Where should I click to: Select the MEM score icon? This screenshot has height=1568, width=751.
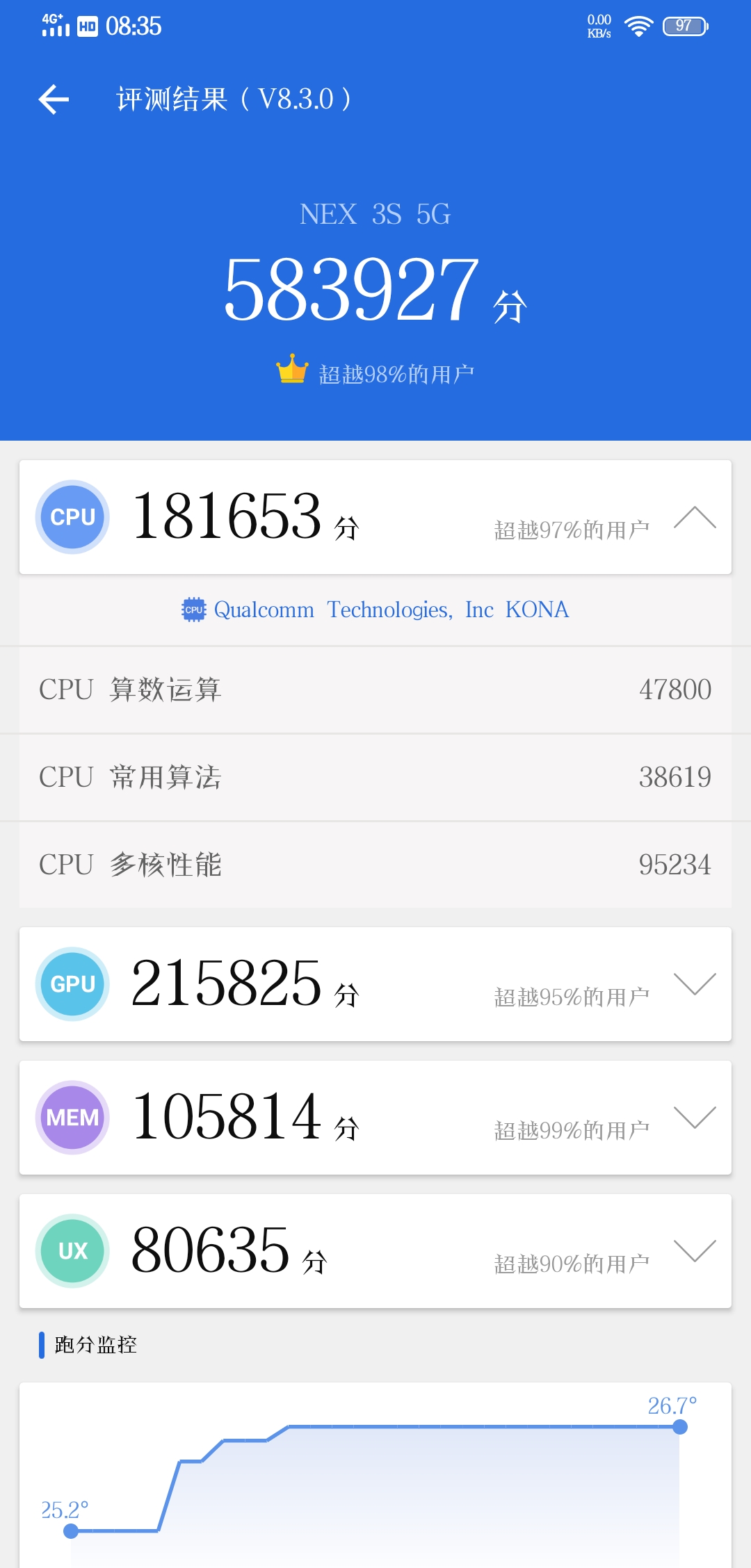(72, 1117)
